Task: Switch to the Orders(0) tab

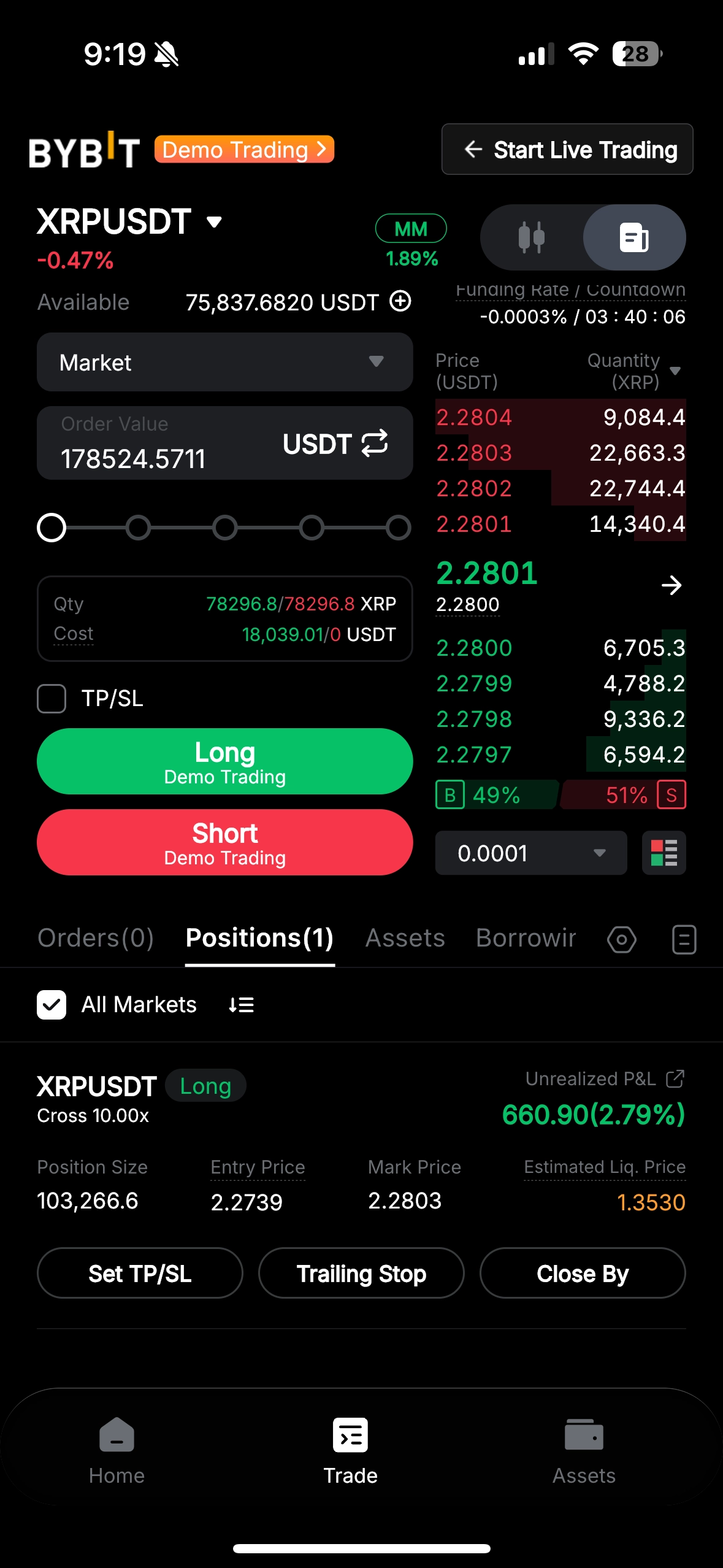Action: click(x=96, y=938)
